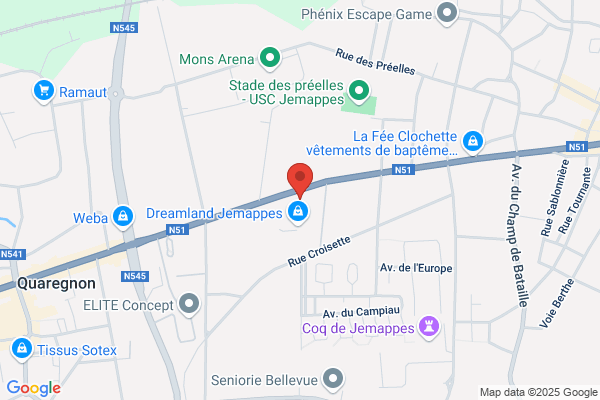The width and height of the screenshot is (600, 400).
Task: Open the La Fée Clochette shop marker
Action: coord(473,142)
